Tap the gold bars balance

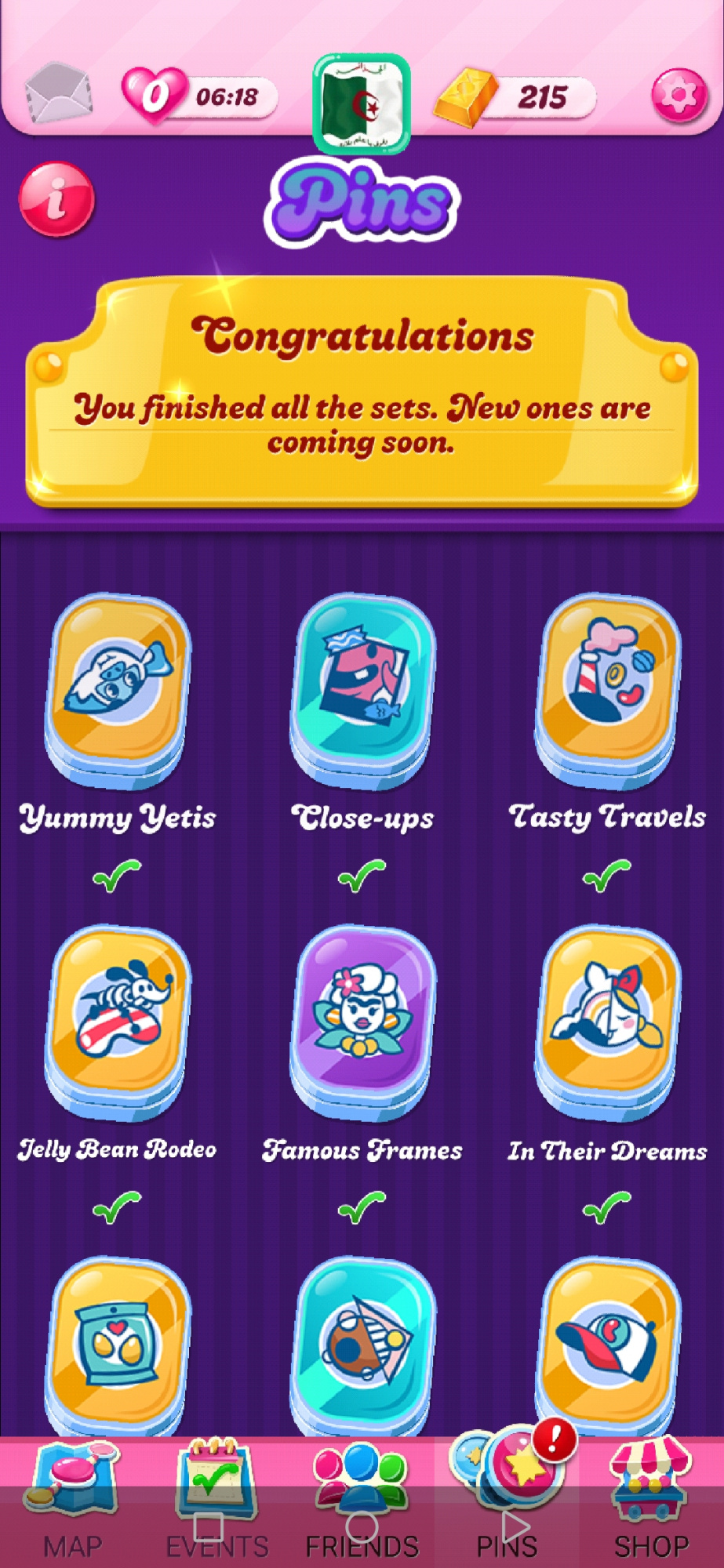(515, 97)
